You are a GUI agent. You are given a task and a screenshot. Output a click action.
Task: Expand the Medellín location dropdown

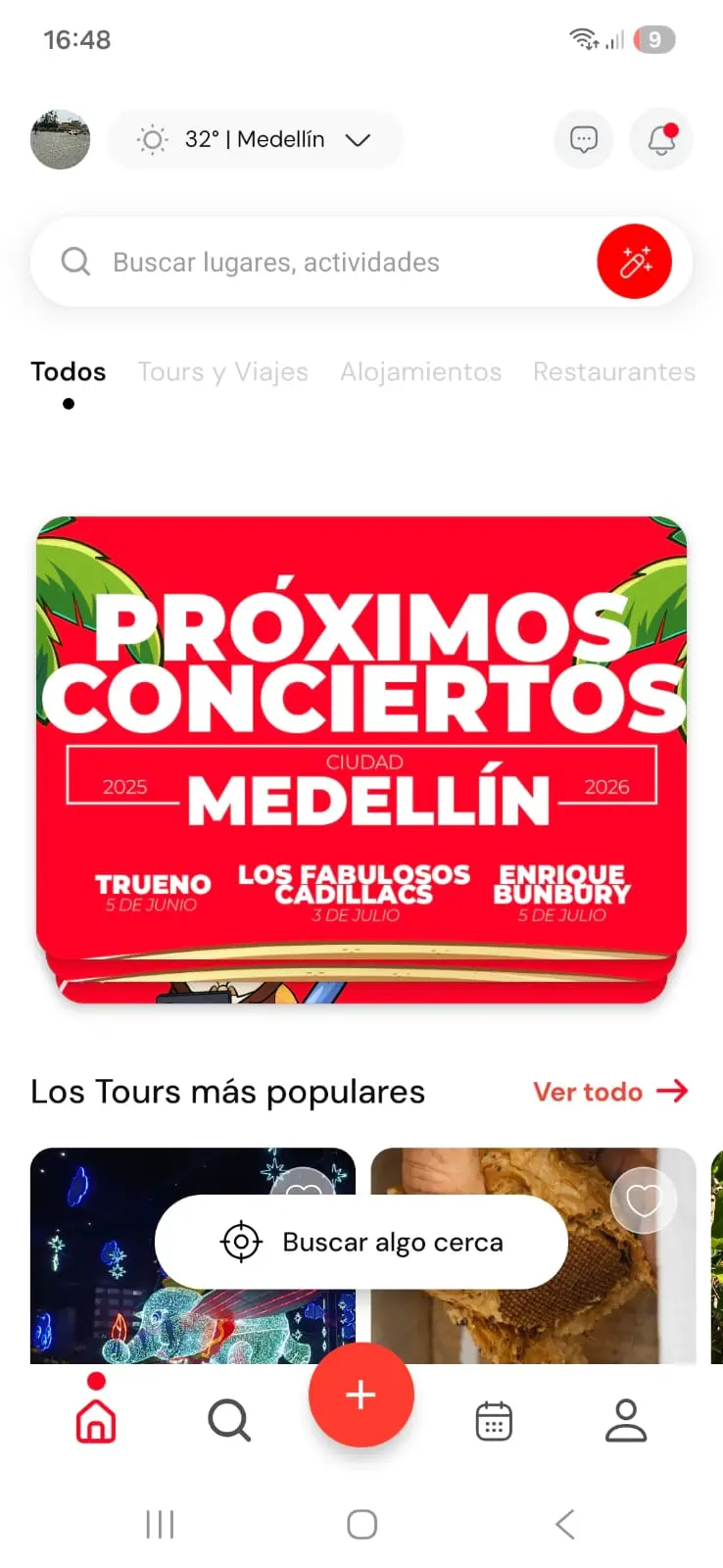tap(359, 139)
